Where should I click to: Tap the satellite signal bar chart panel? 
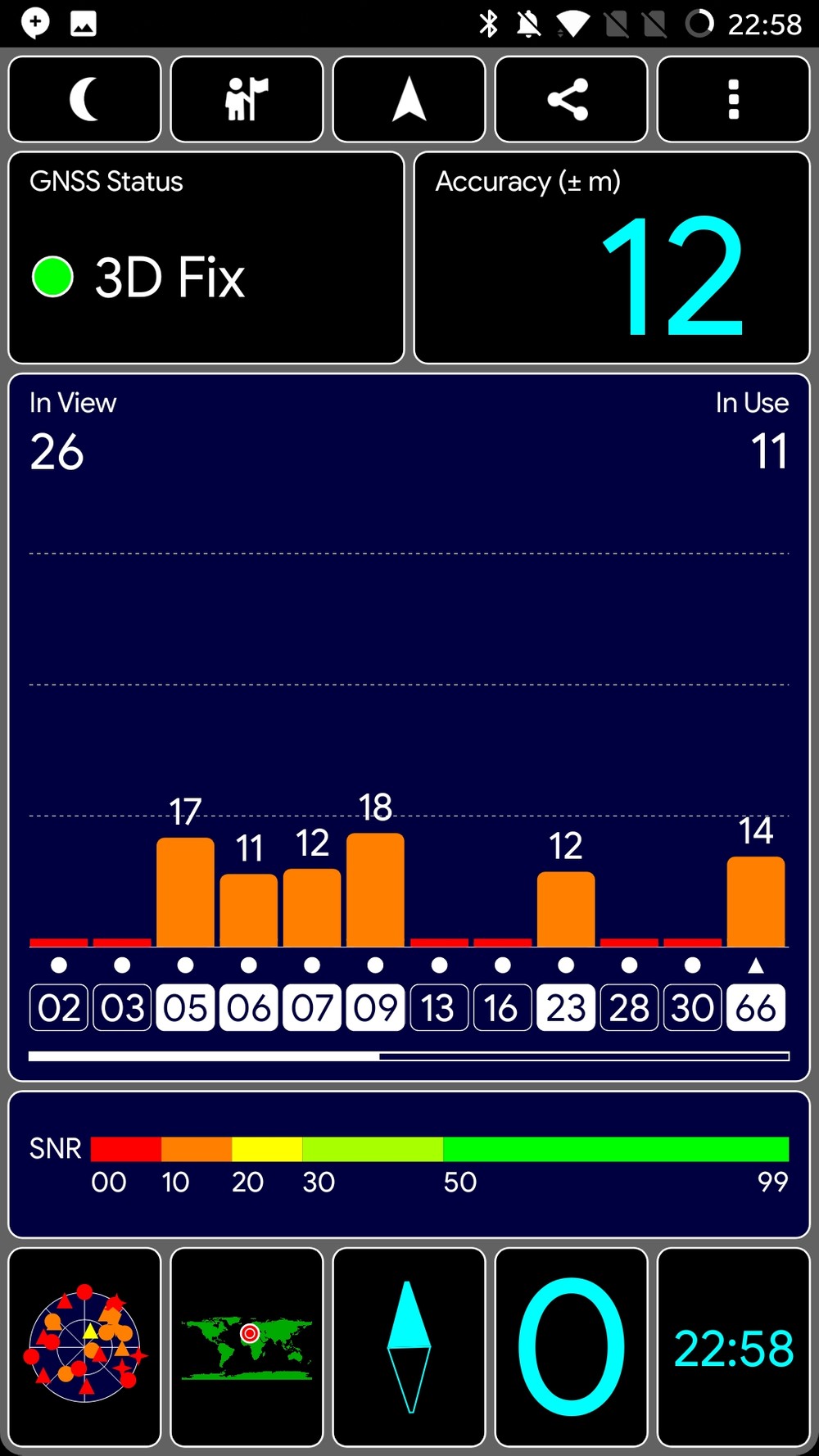coord(409,727)
